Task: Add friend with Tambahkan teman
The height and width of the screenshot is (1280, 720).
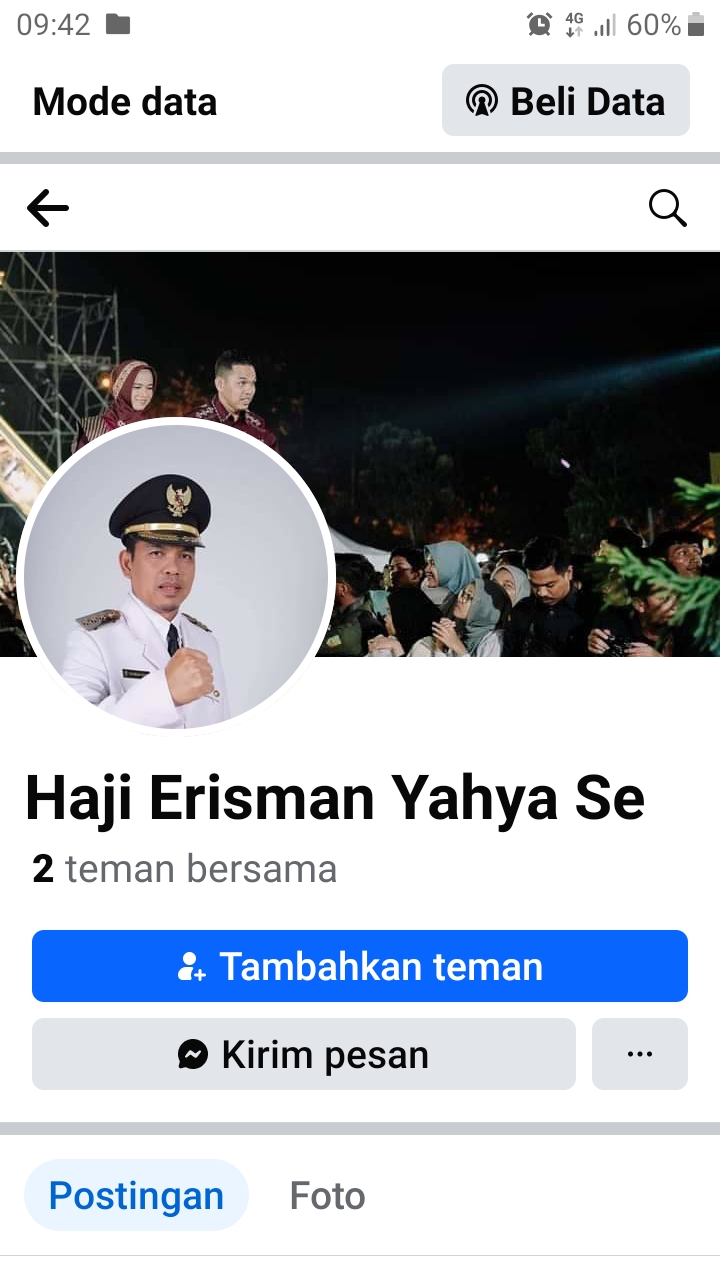Action: (360, 966)
